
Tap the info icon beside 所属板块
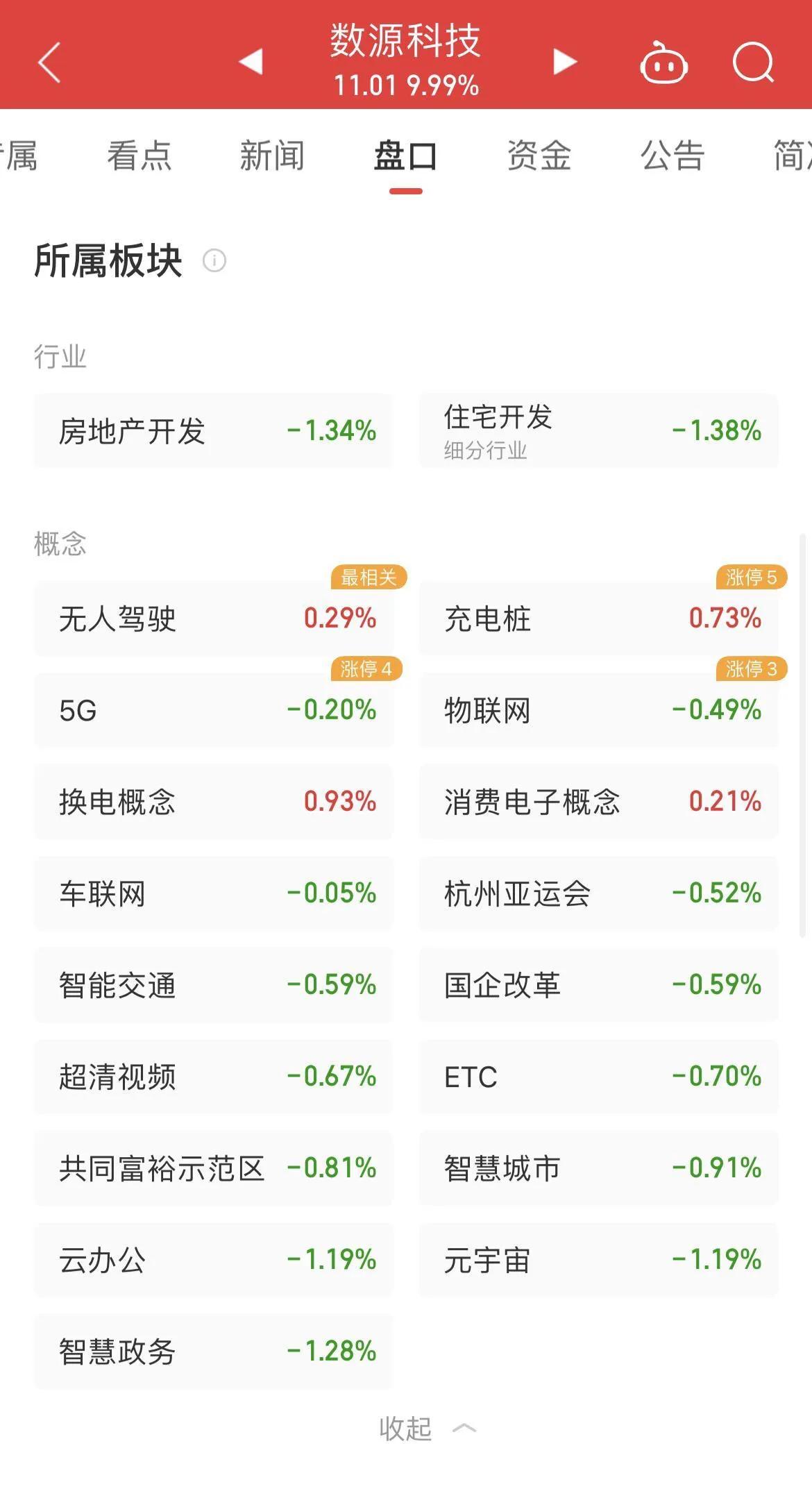click(214, 262)
